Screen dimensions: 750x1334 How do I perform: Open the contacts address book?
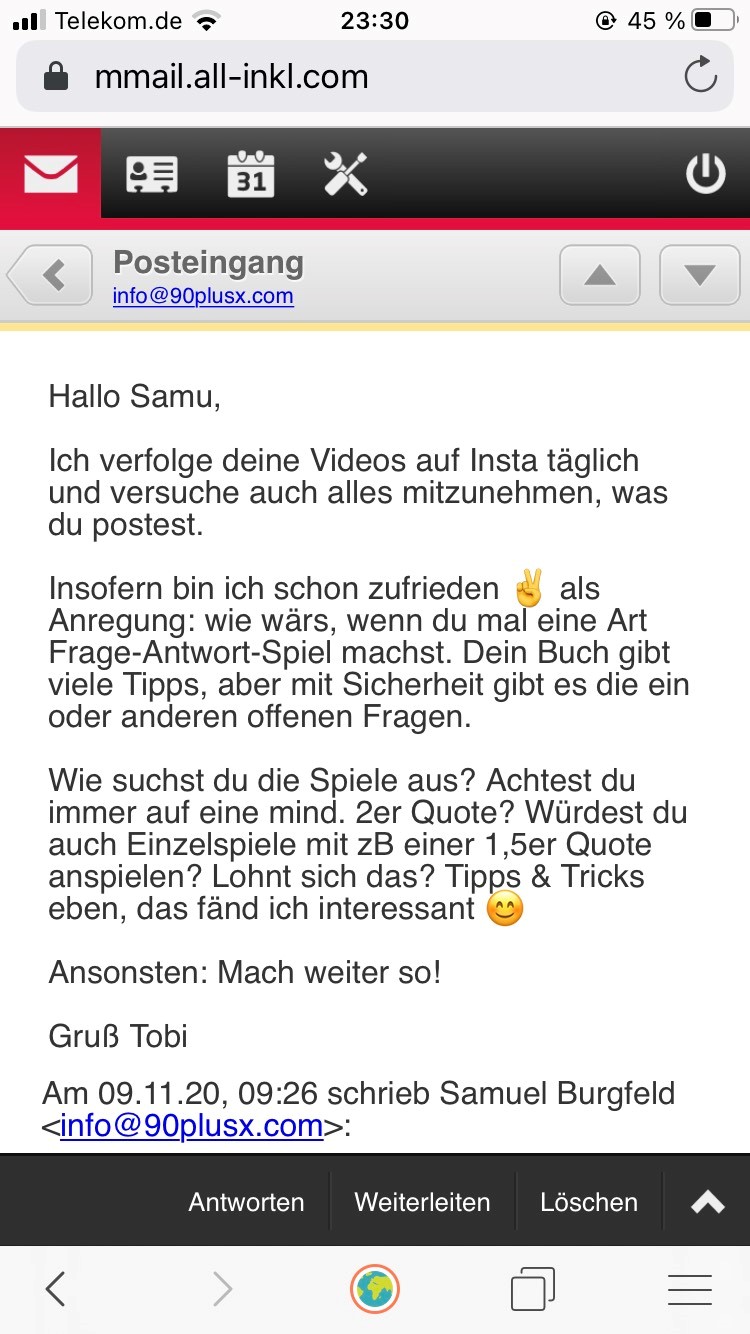pos(152,175)
